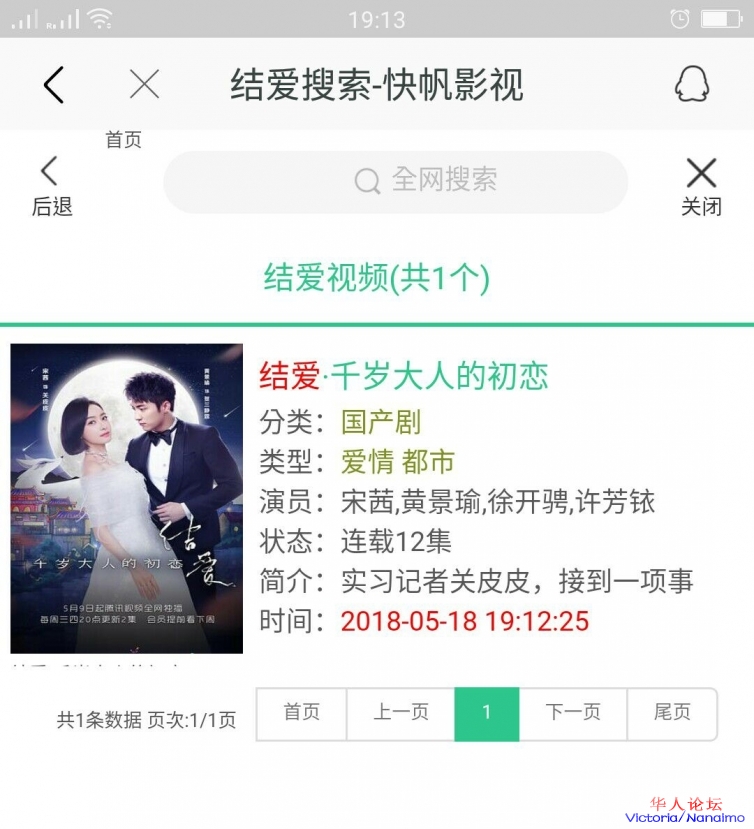Open the 首页 home link

click(x=124, y=141)
